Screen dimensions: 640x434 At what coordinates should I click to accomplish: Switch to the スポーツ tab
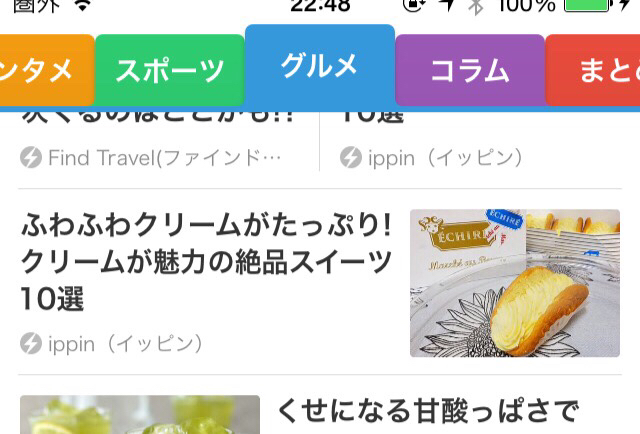[x=169, y=70]
